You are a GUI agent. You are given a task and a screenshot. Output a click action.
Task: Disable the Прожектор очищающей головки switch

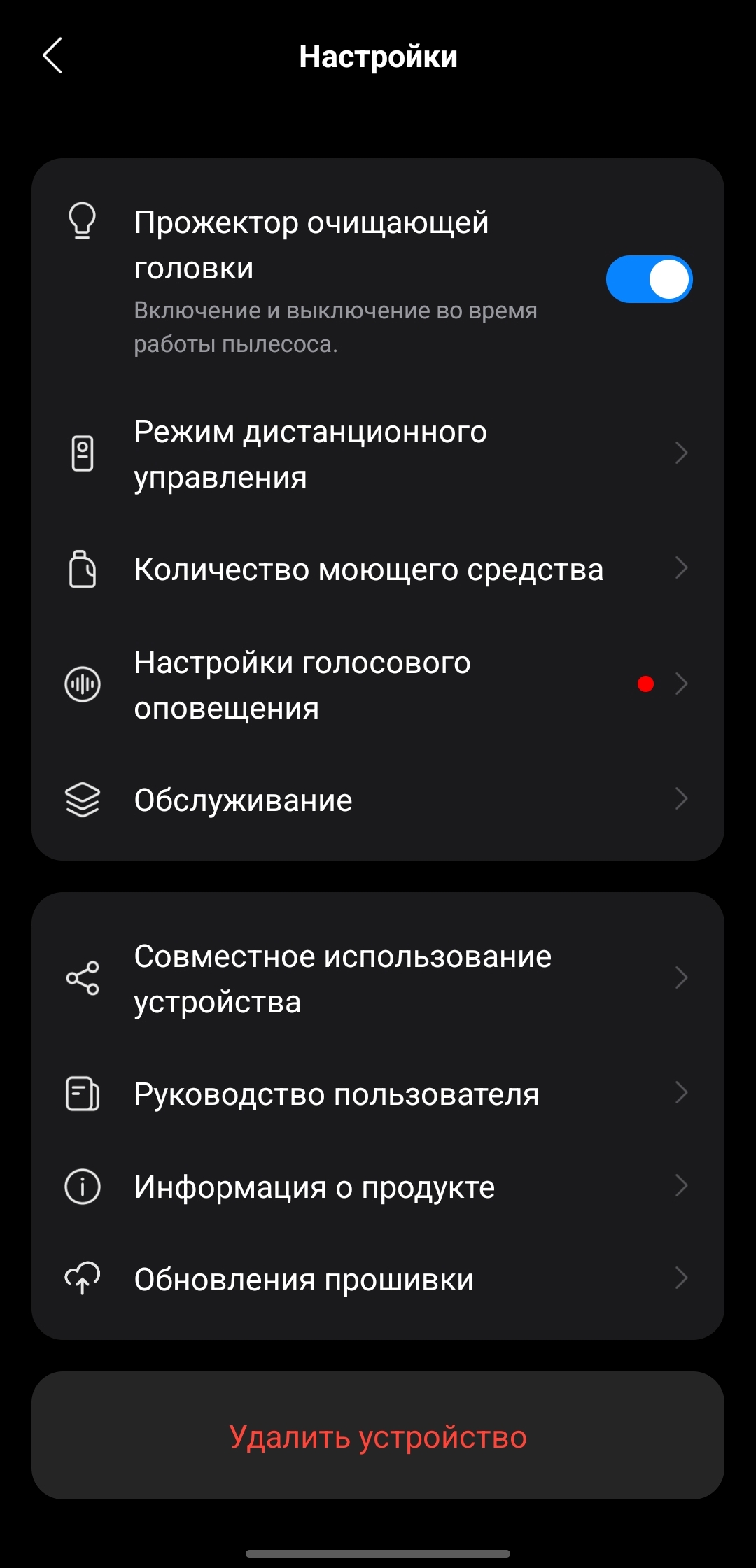[649, 279]
